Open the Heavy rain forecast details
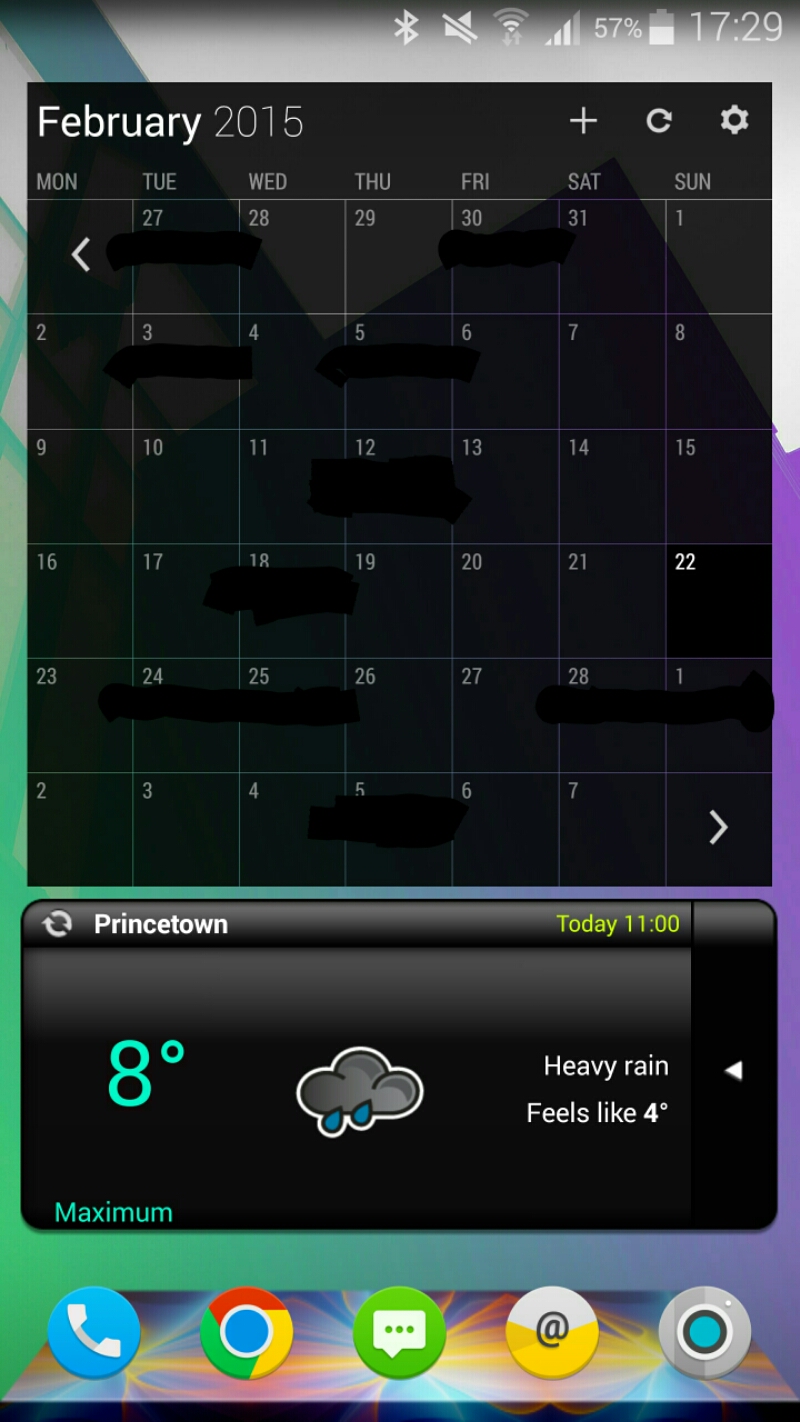800x1422 pixels. point(605,1067)
